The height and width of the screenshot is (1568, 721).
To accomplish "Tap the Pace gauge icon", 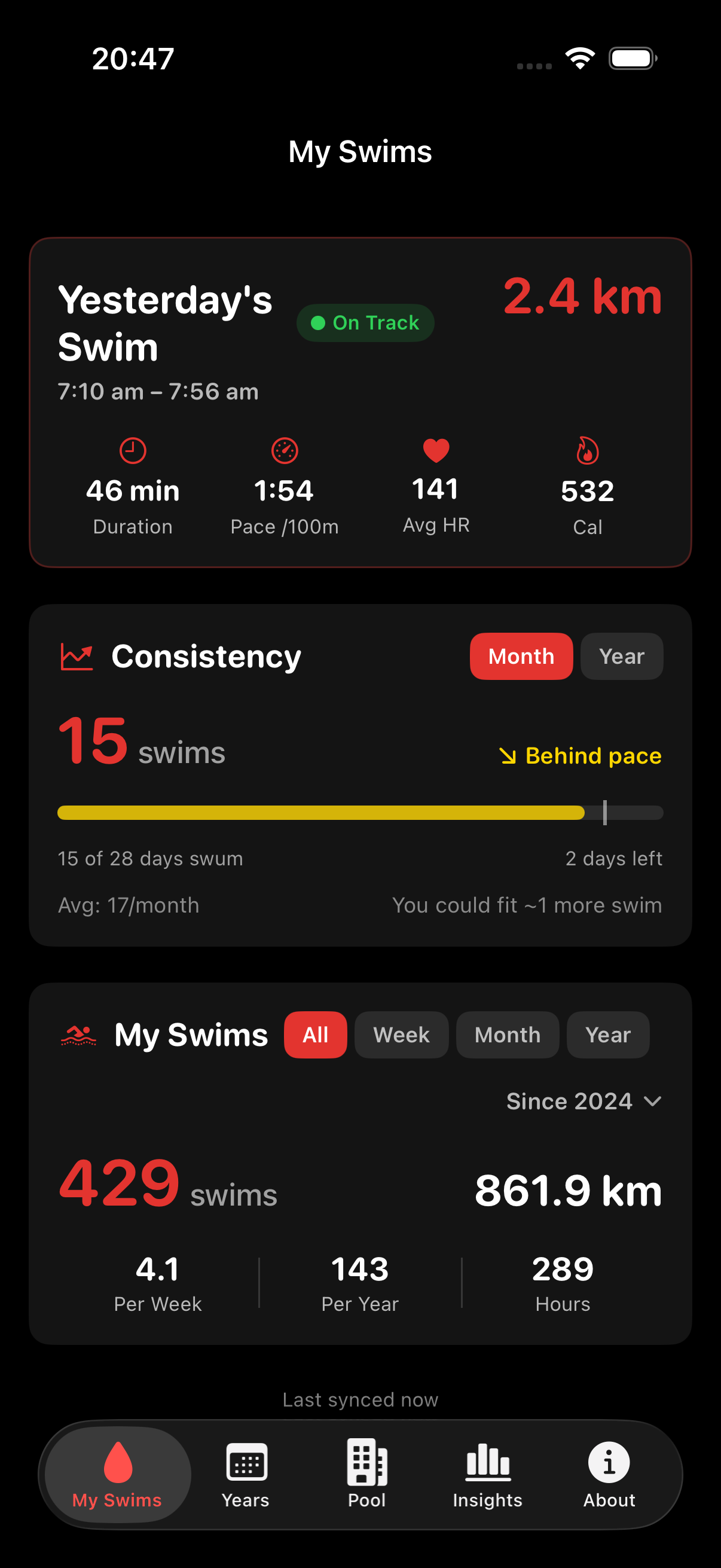I will click(284, 451).
